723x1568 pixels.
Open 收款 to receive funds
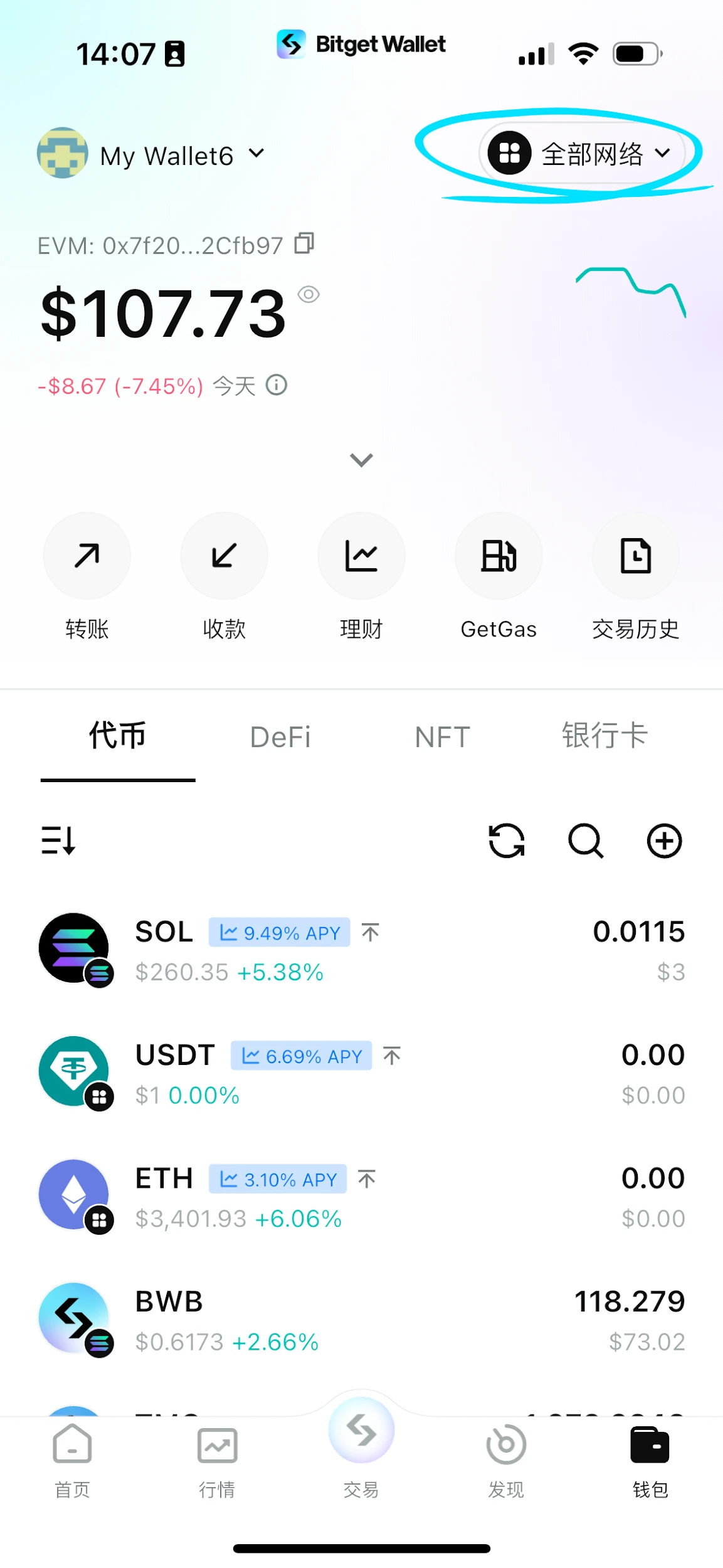click(x=224, y=556)
